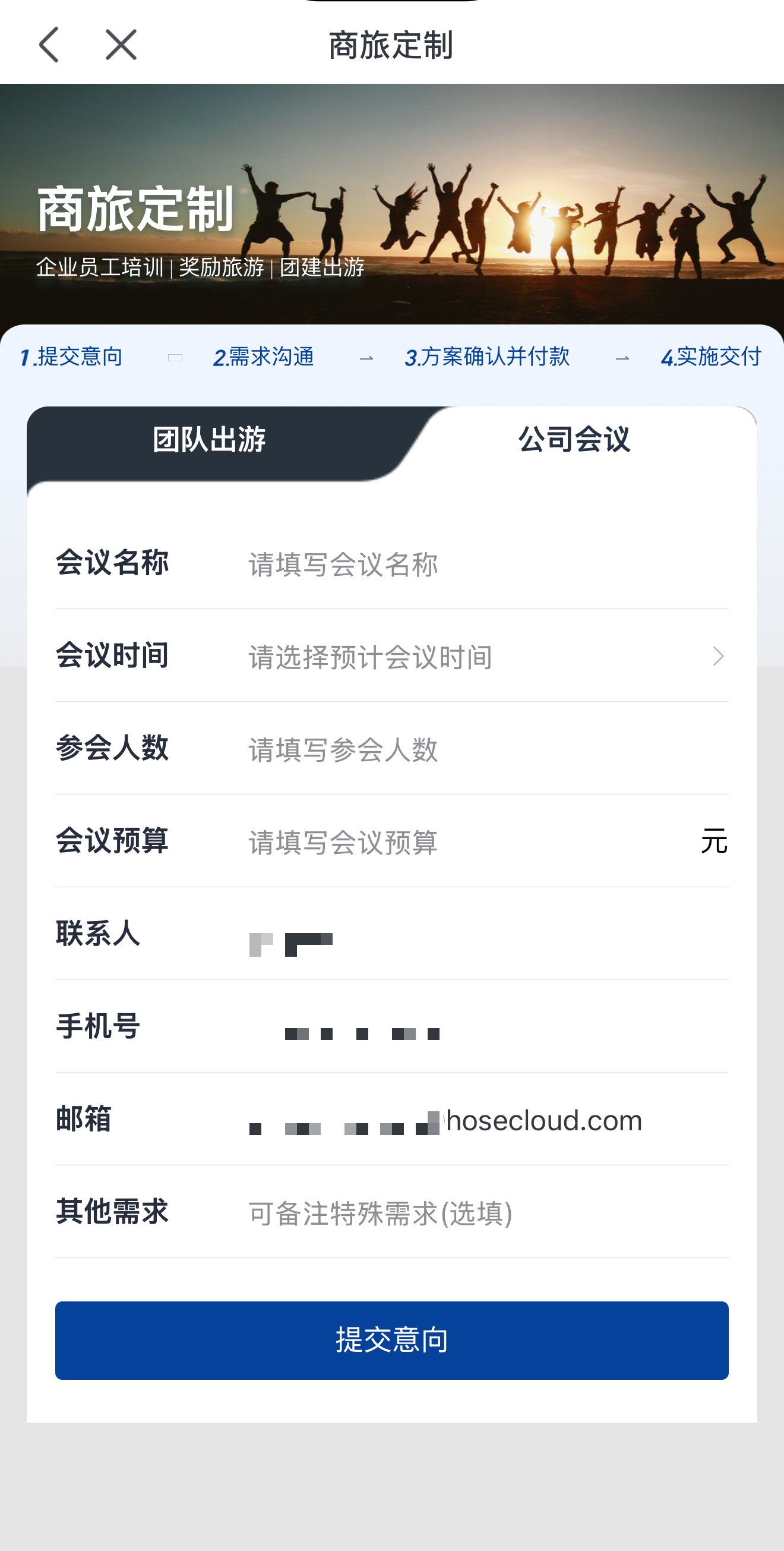Tap the 其他需求 remarks field
784x1551 pixels.
(469, 1213)
